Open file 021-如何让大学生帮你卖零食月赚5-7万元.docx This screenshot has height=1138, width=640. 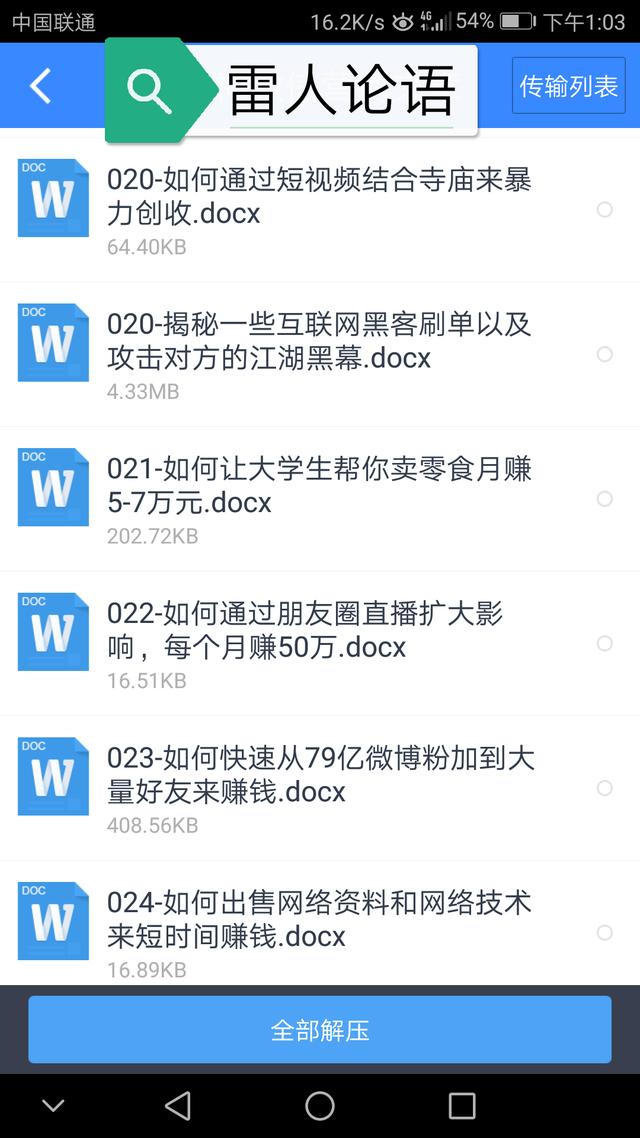pyautogui.click(x=320, y=499)
